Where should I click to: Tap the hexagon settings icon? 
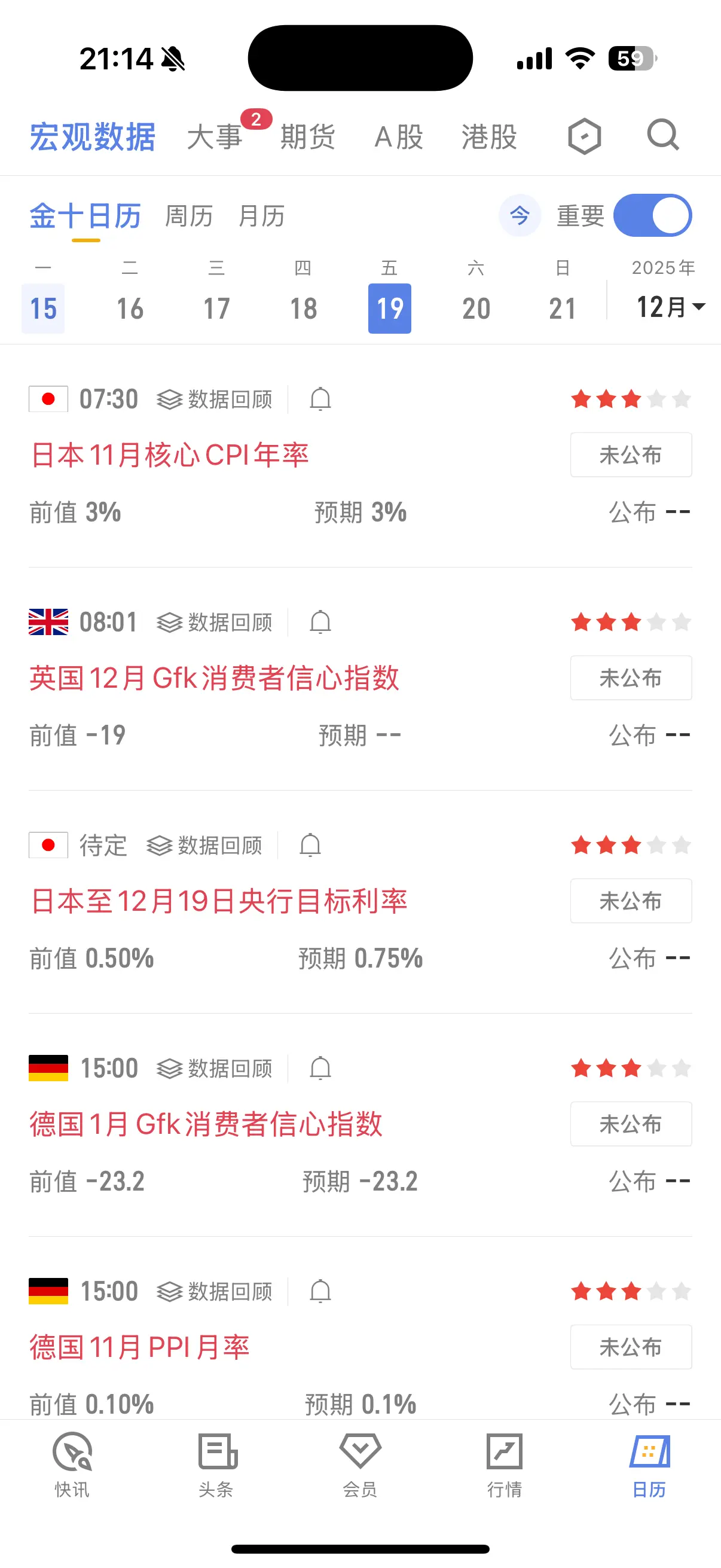click(584, 136)
